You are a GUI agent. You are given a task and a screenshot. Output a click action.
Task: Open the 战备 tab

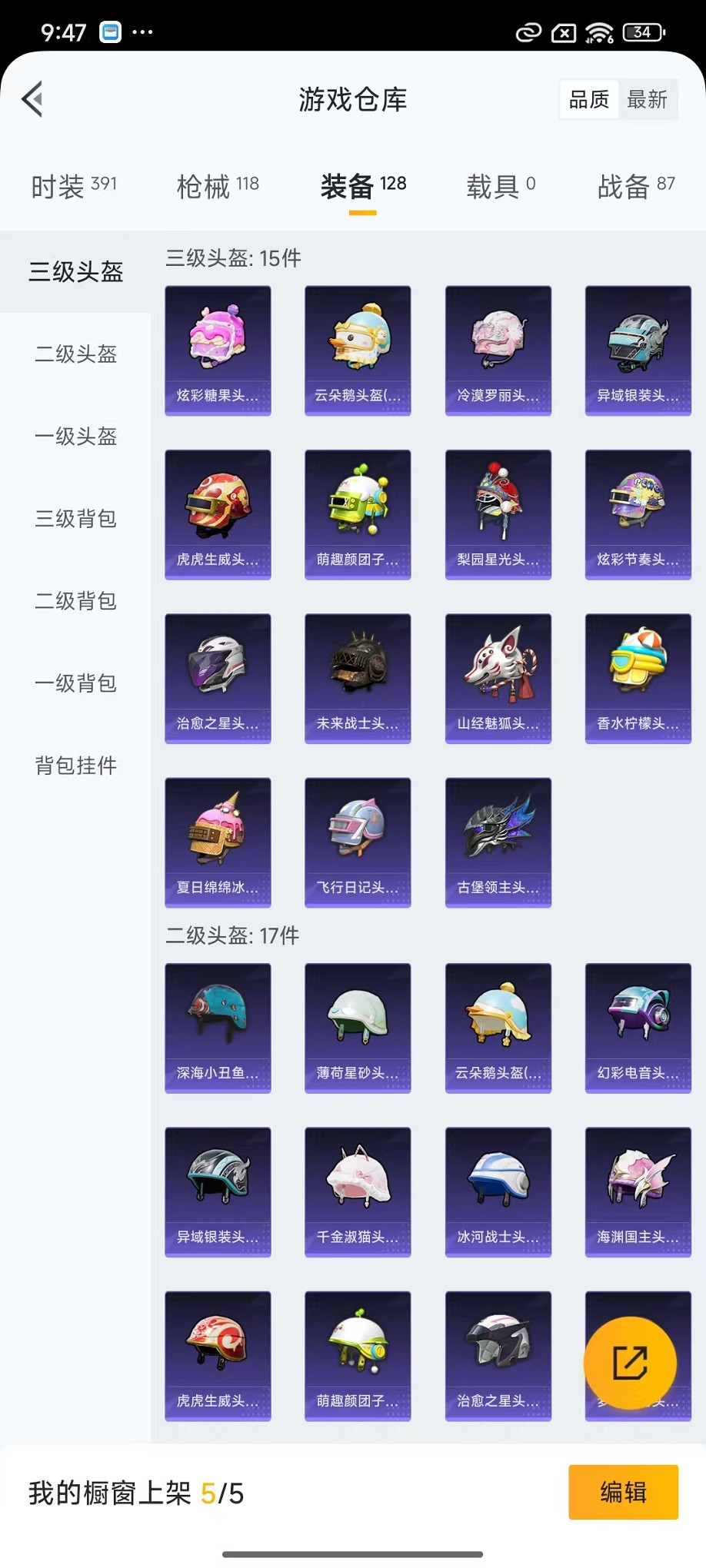(636, 186)
